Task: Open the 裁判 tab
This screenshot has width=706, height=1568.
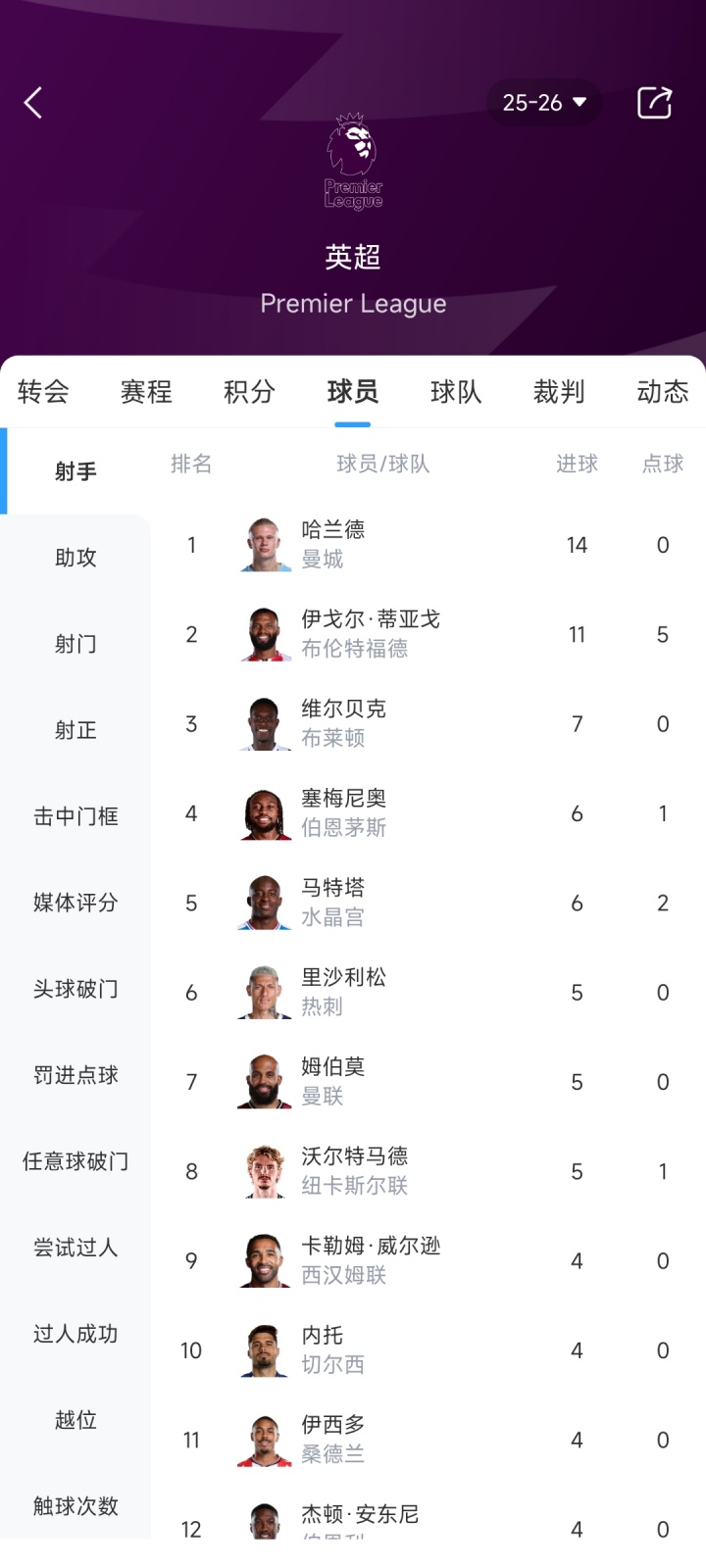Action: click(x=559, y=392)
